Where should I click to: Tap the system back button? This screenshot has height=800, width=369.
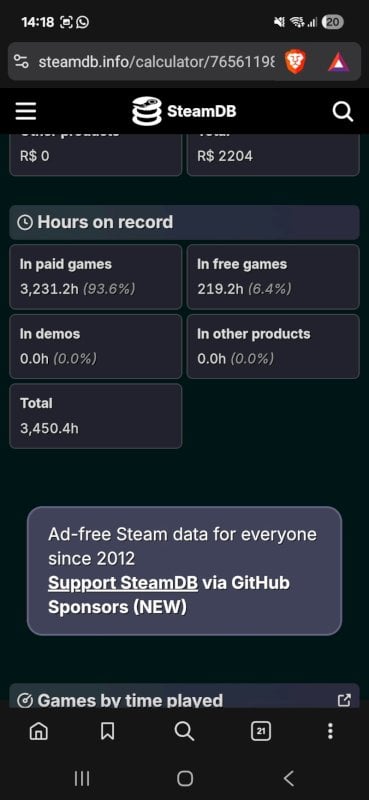pyautogui.click(x=288, y=778)
